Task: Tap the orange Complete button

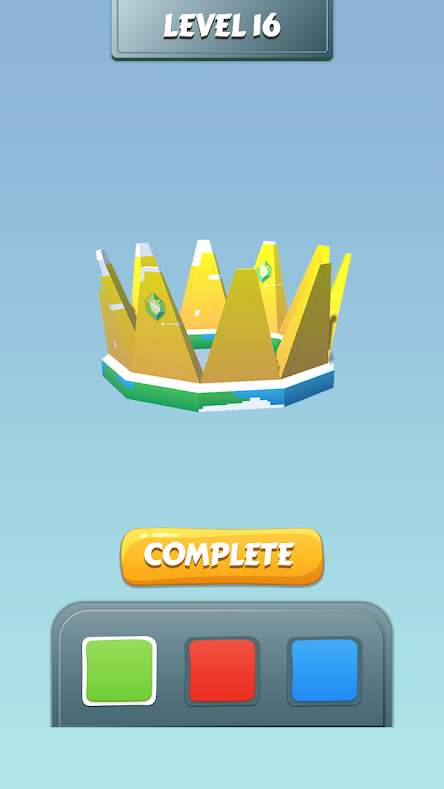Action: (222, 557)
